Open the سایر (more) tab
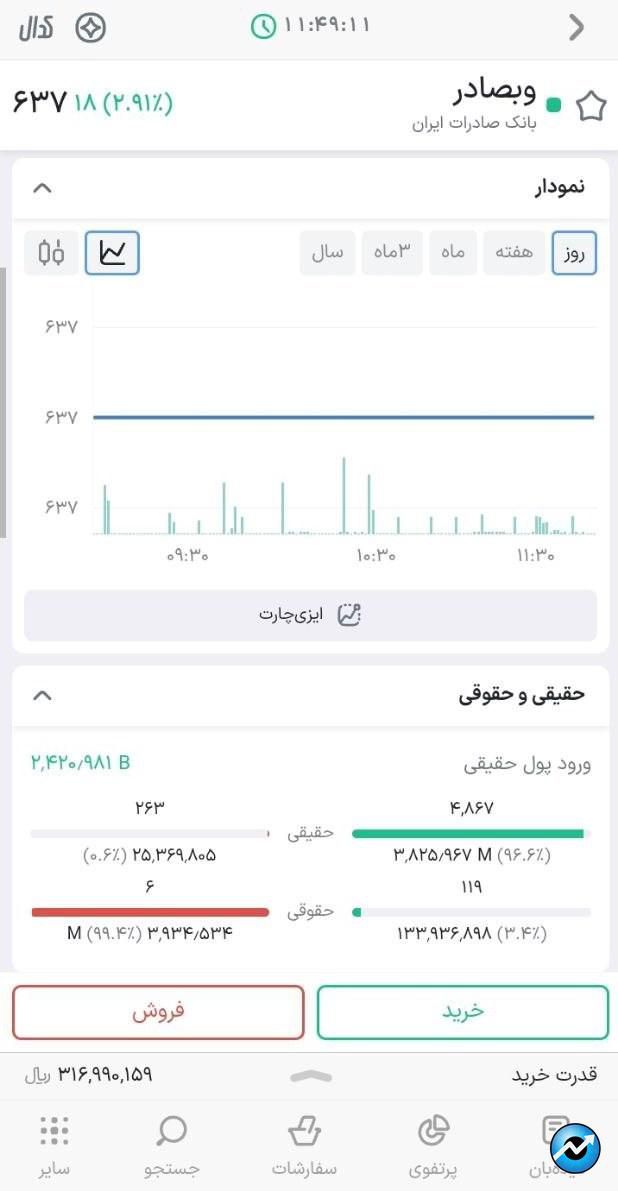 (x=55, y=1147)
